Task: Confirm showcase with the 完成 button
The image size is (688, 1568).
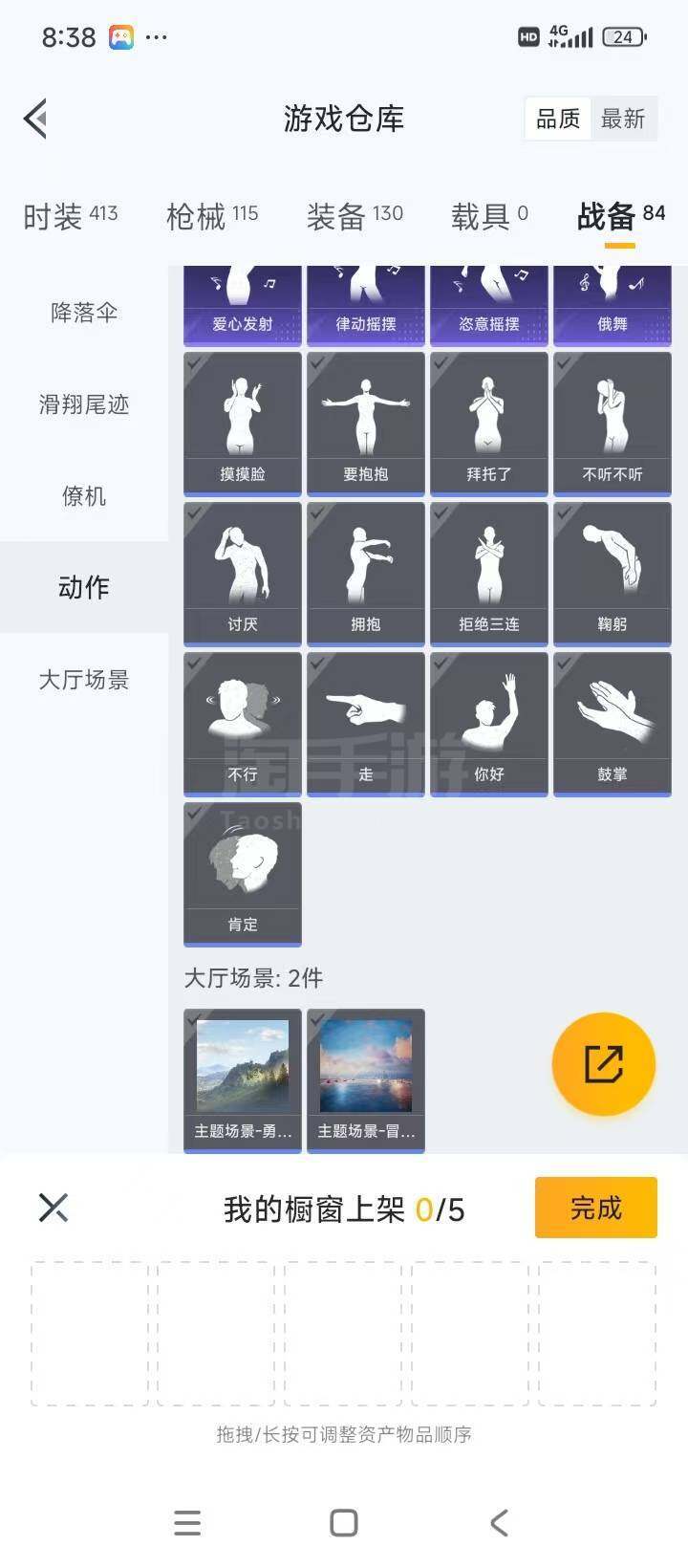Action: point(595,1209)
